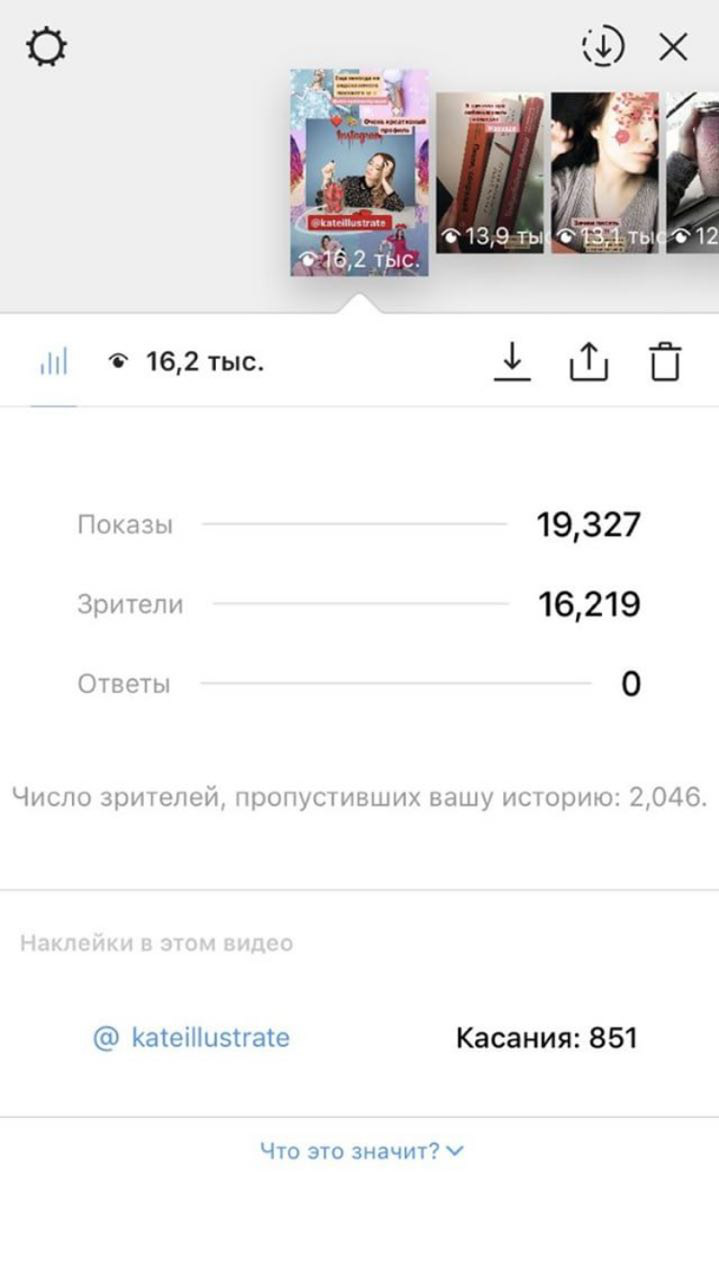
Task: Open the @kateillustrate mention link
Action: pos(191,1038)
